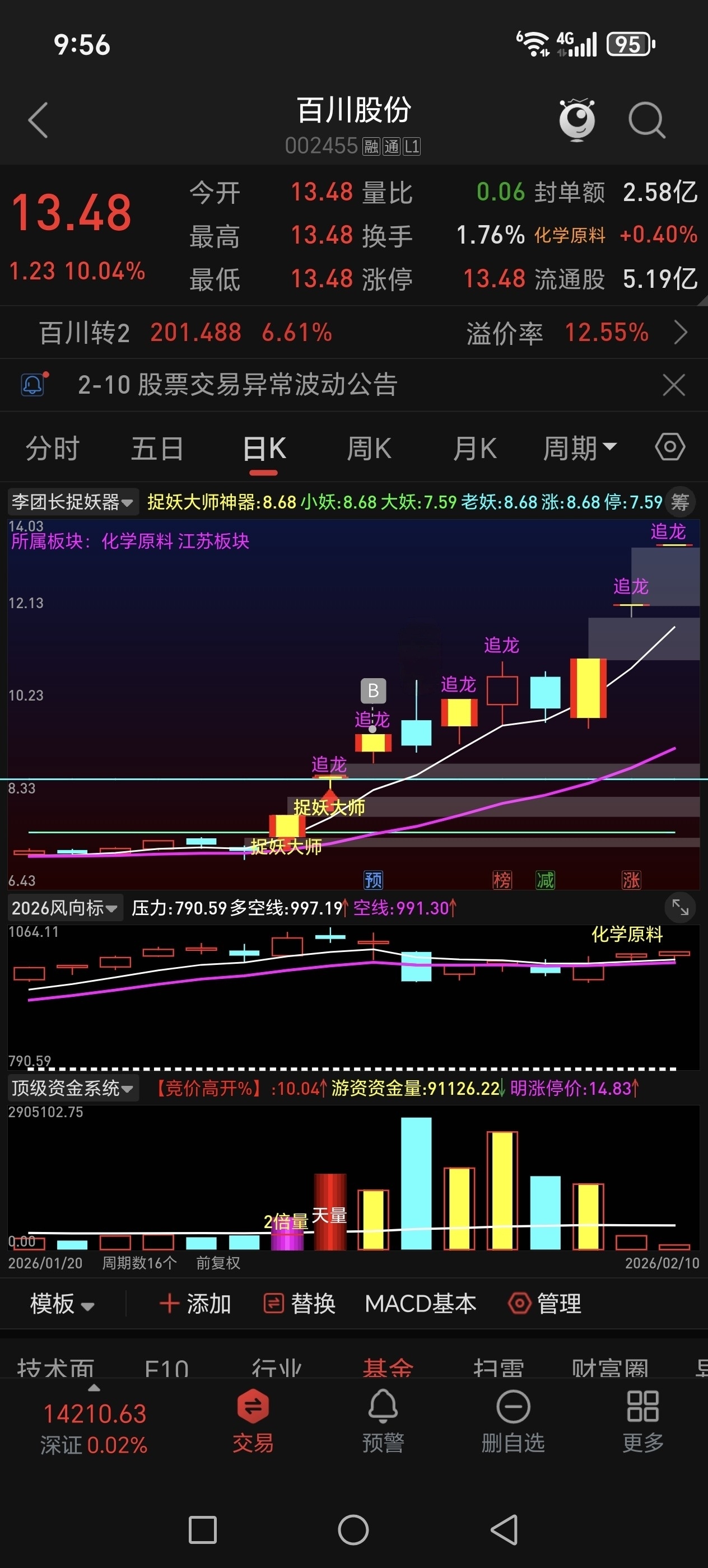
Task: Dismiss the 股票交易异常波动公告 banner
Action: point(673,385)
